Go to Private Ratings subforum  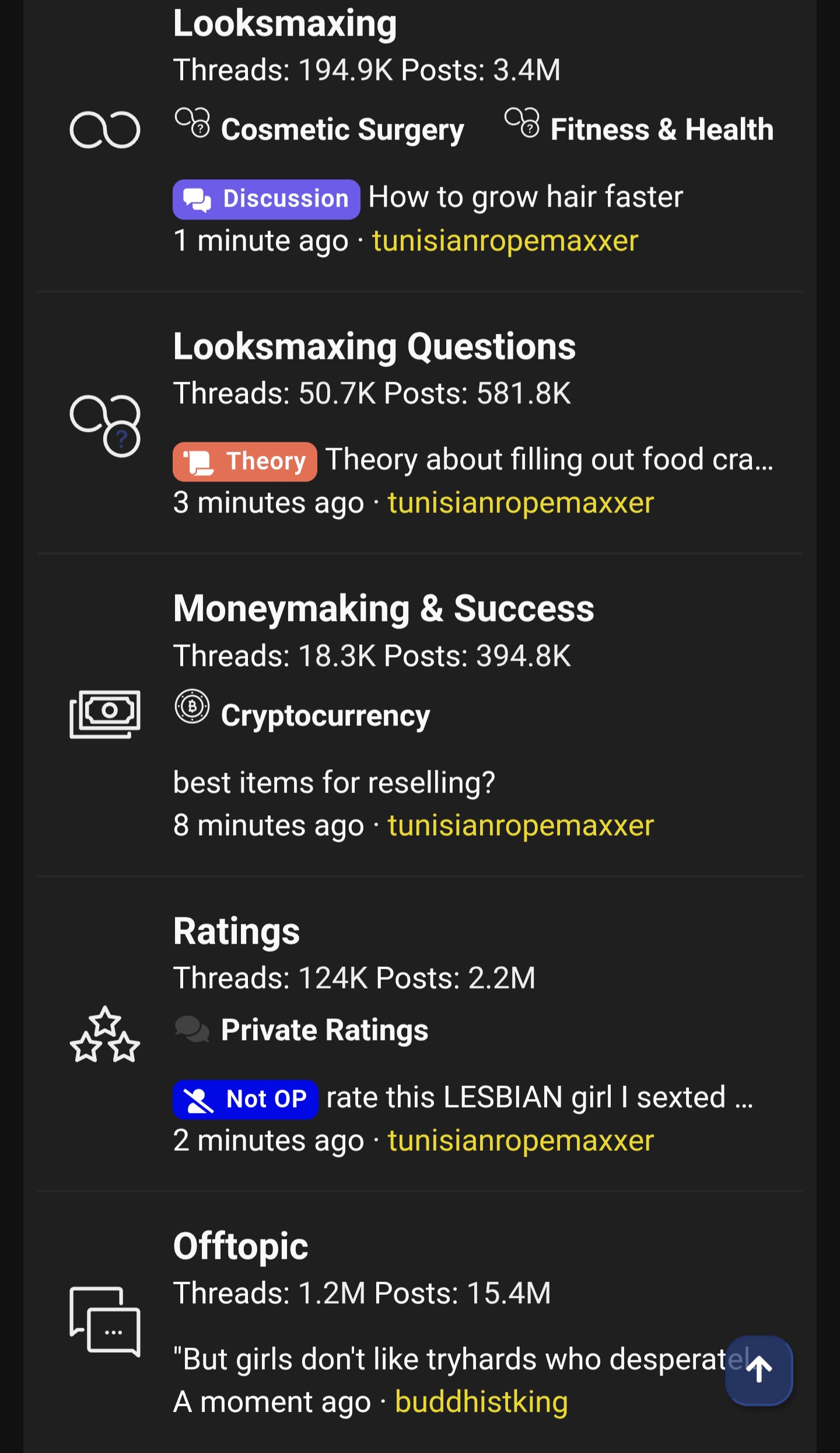click(x=324, y=1030)
